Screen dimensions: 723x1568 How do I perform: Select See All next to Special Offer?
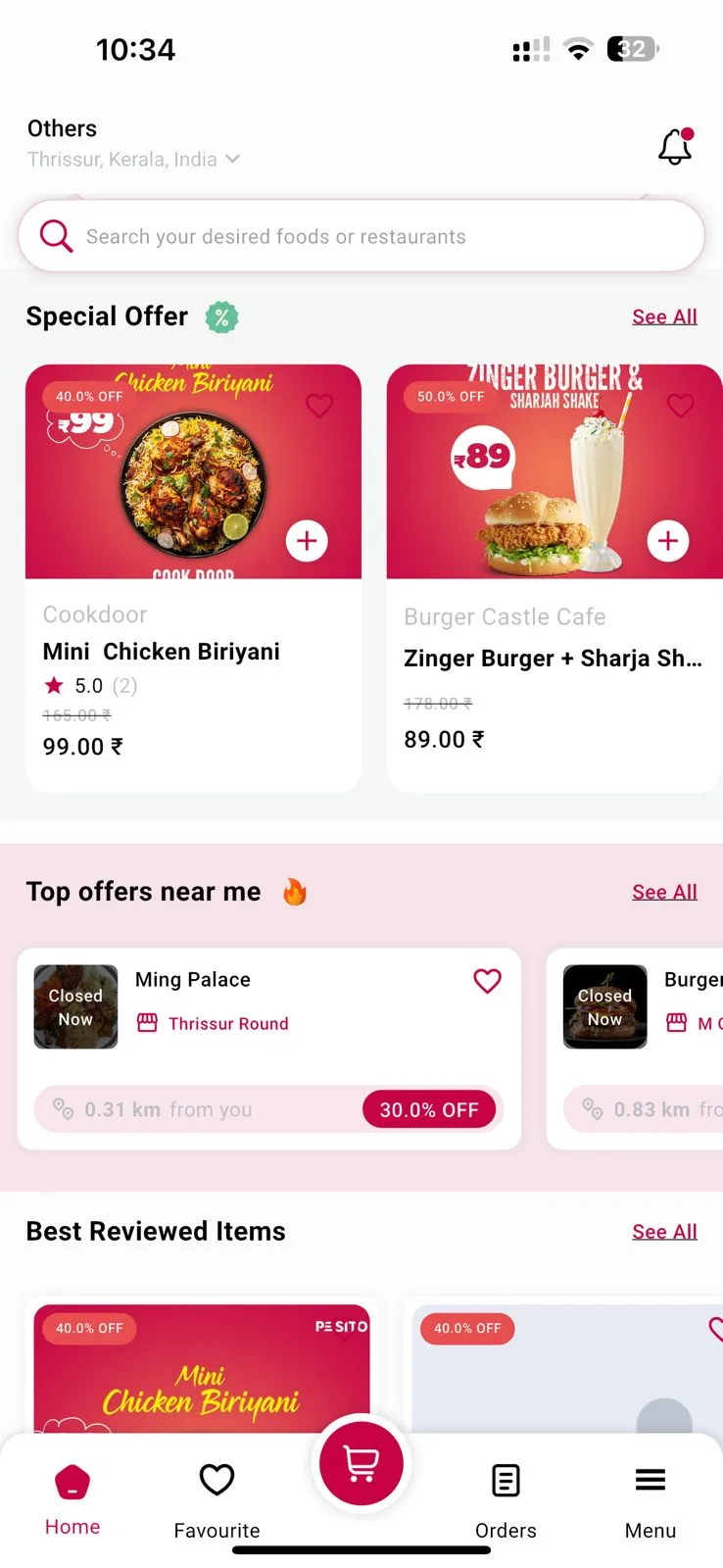tap(664, 316)
